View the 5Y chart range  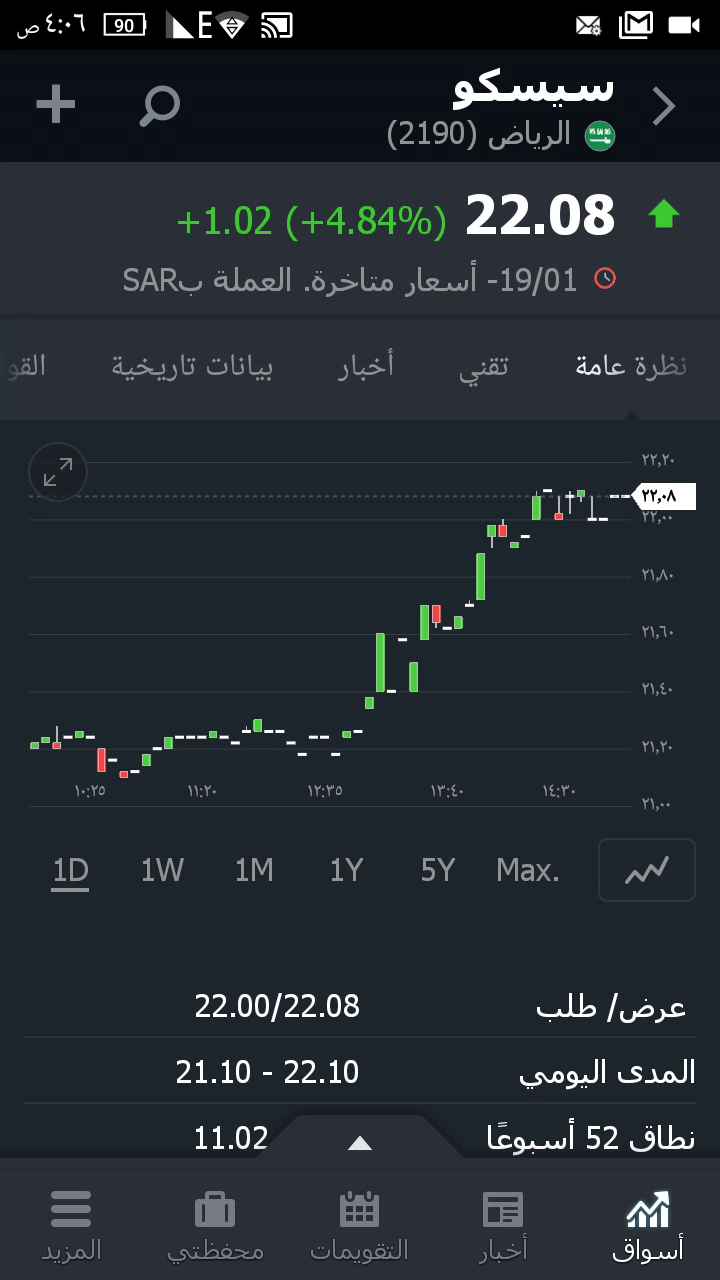438,871
